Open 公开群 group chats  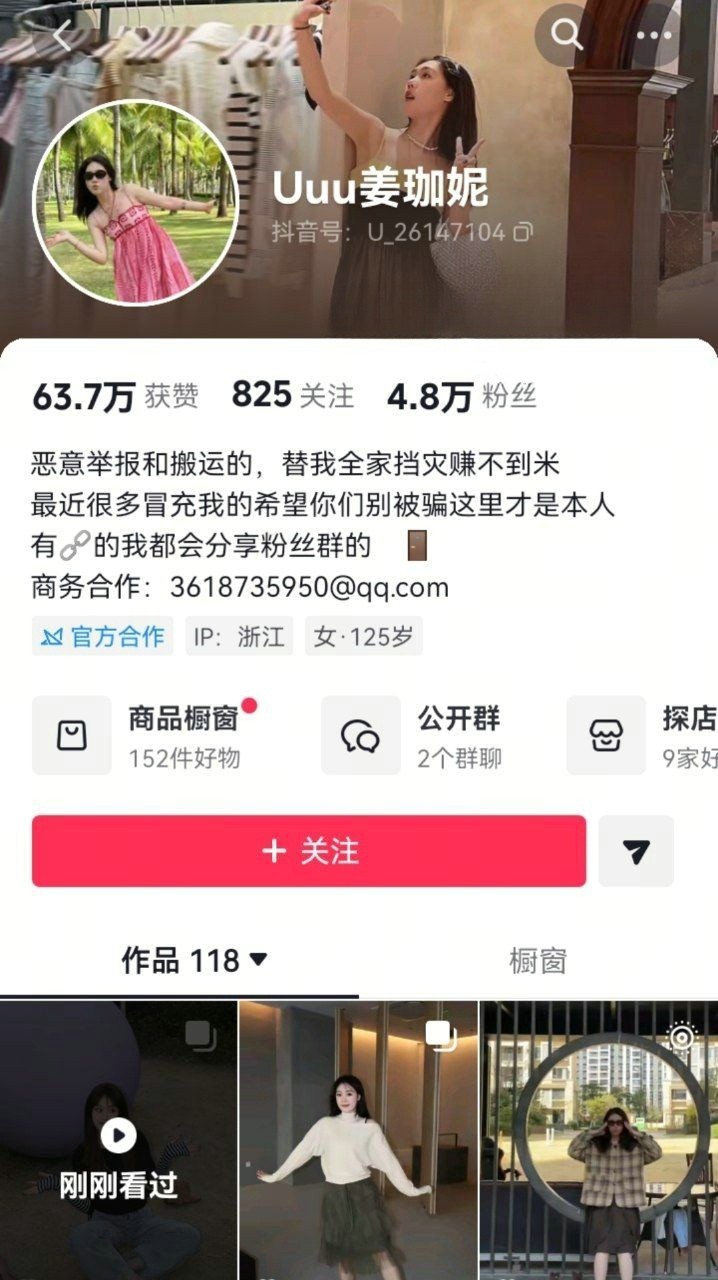pyautogui.click(x=411, y=735)
